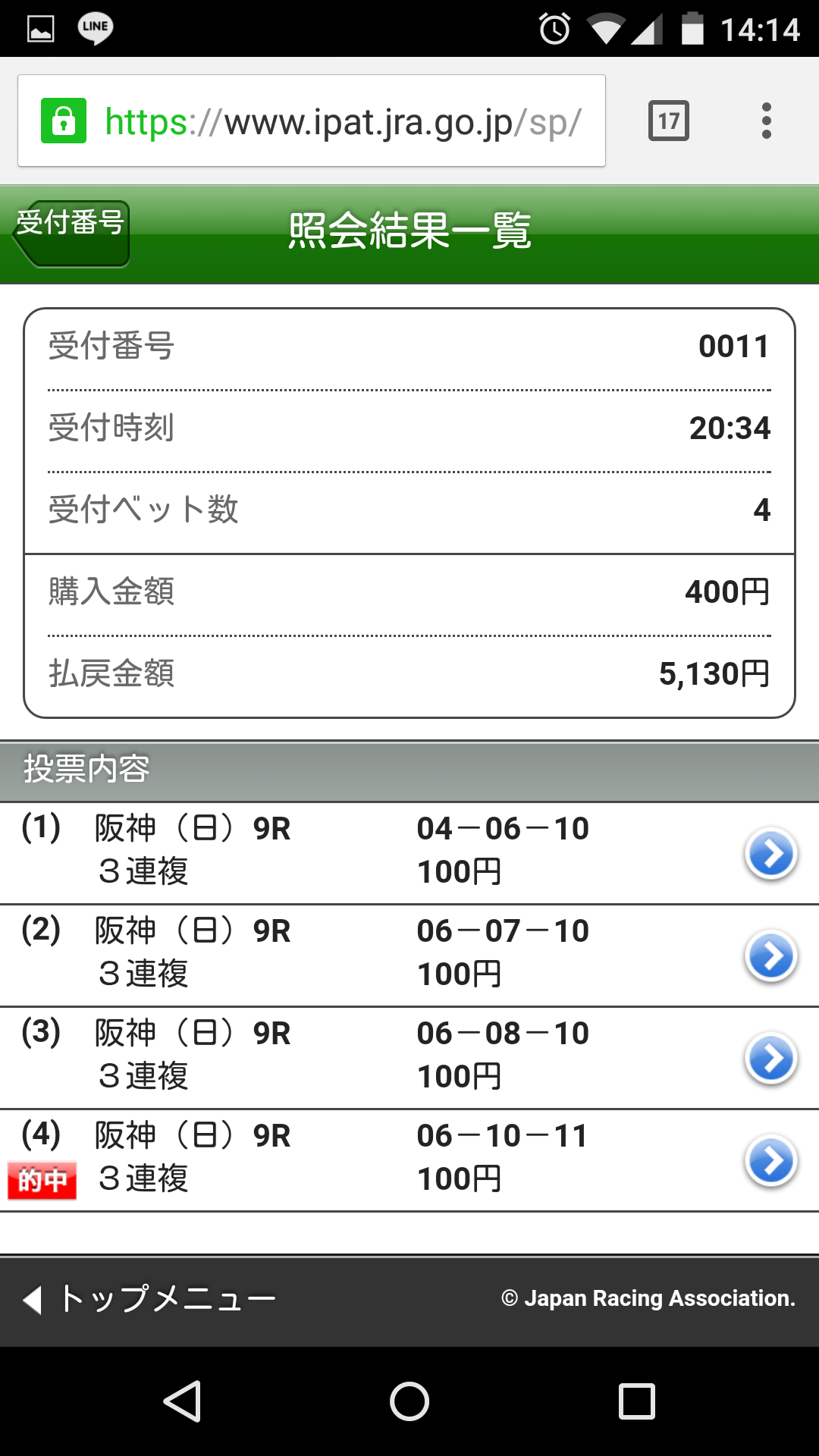819x1456 pixels.
Task: Open the browser tab switcher
Action: (668, 121)
